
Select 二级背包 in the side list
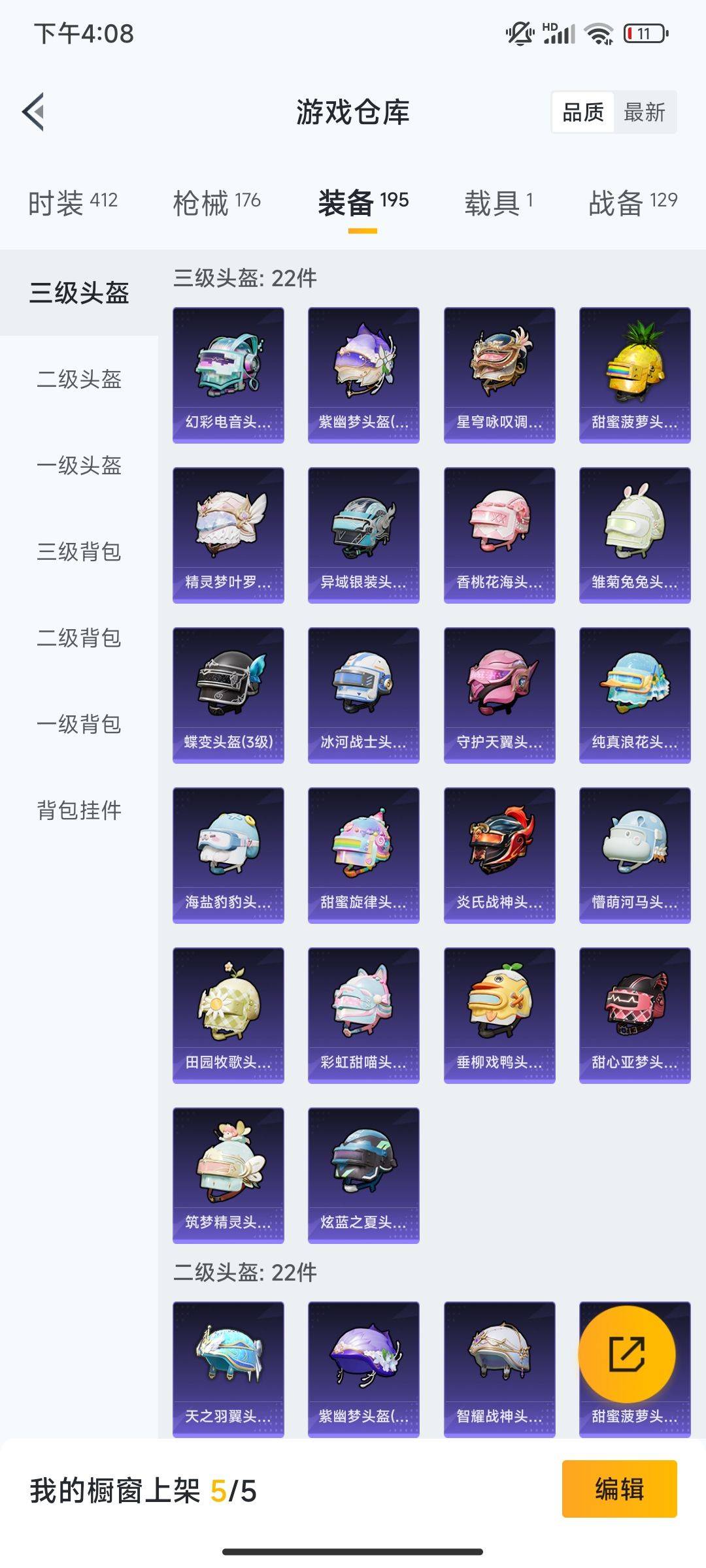tap(79, 638)
